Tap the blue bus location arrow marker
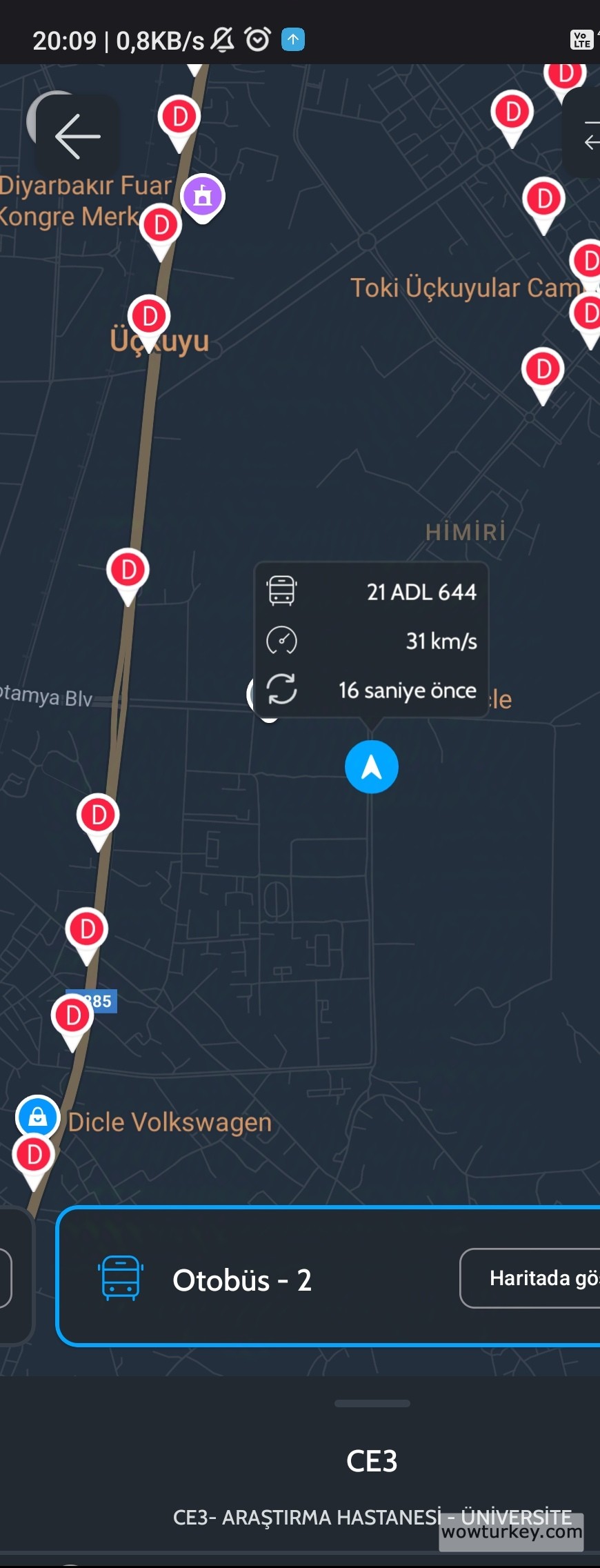Image resolution: width=600 pixels, height=1568 pixels. coord(371,767)
